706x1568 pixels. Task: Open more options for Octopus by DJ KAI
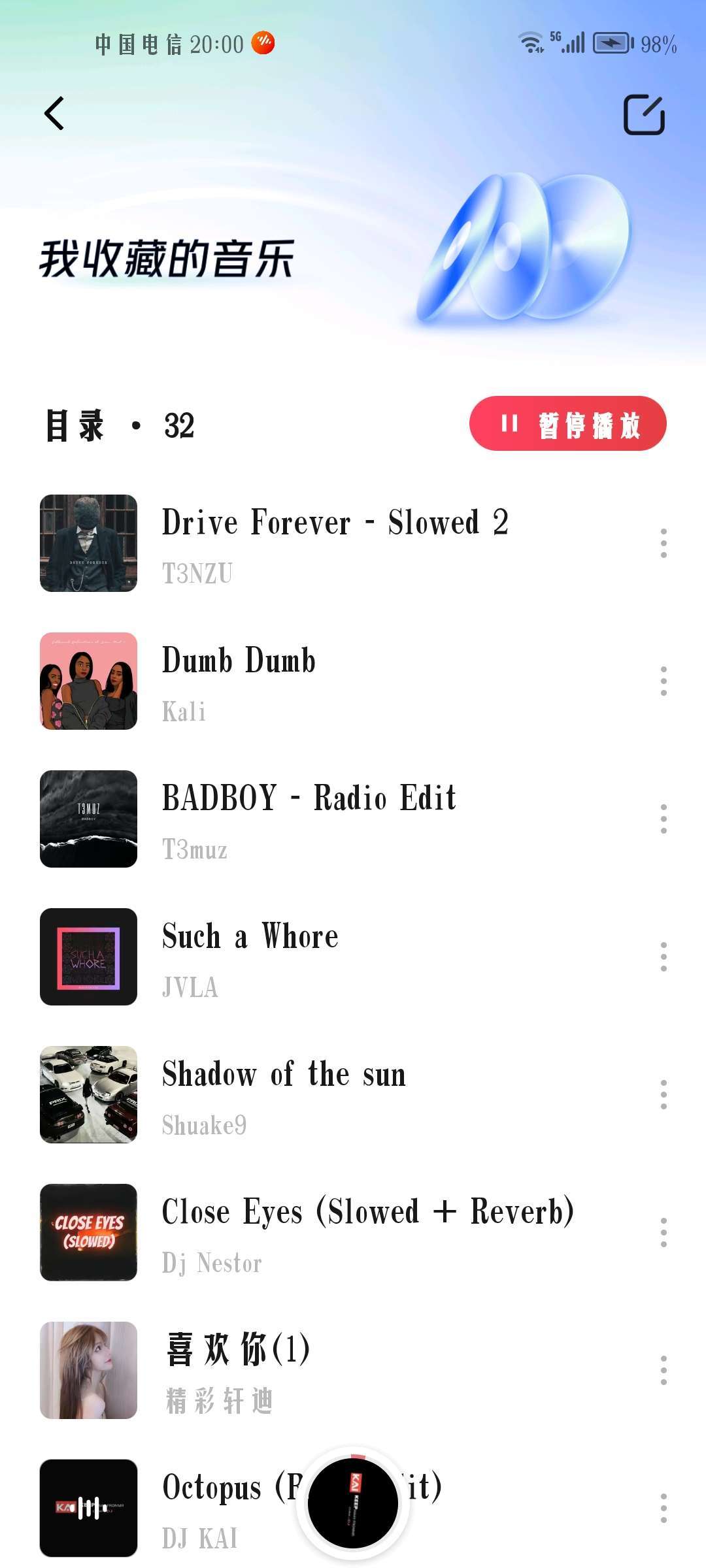664,1509
